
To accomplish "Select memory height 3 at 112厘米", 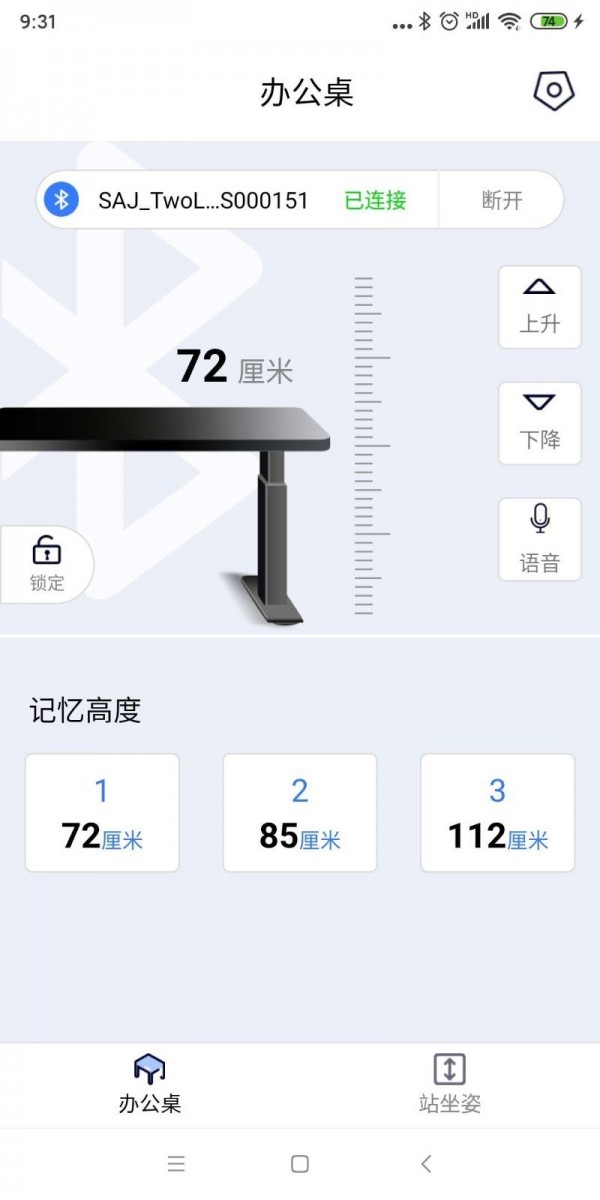I will click(x=497, y=813).
